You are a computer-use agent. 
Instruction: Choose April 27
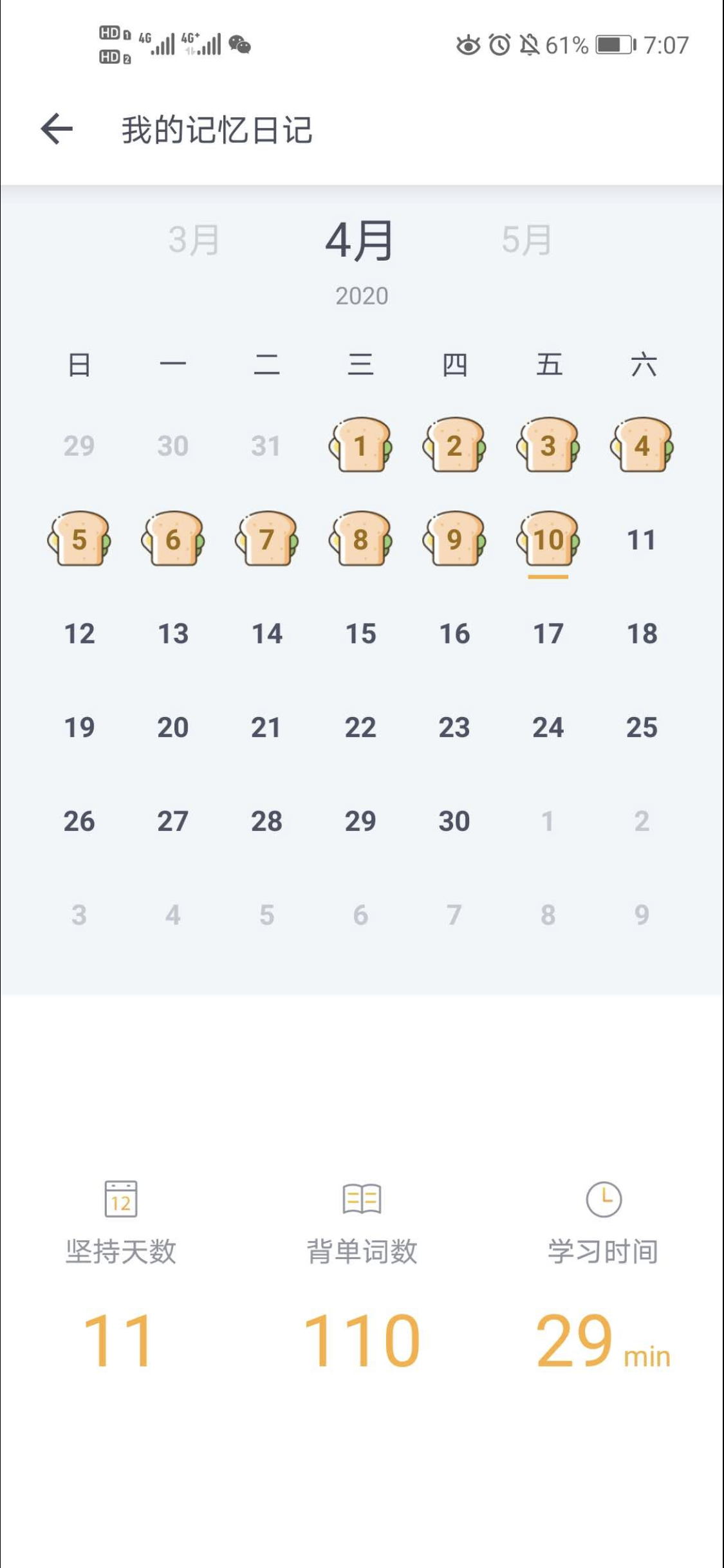[172, 821]
